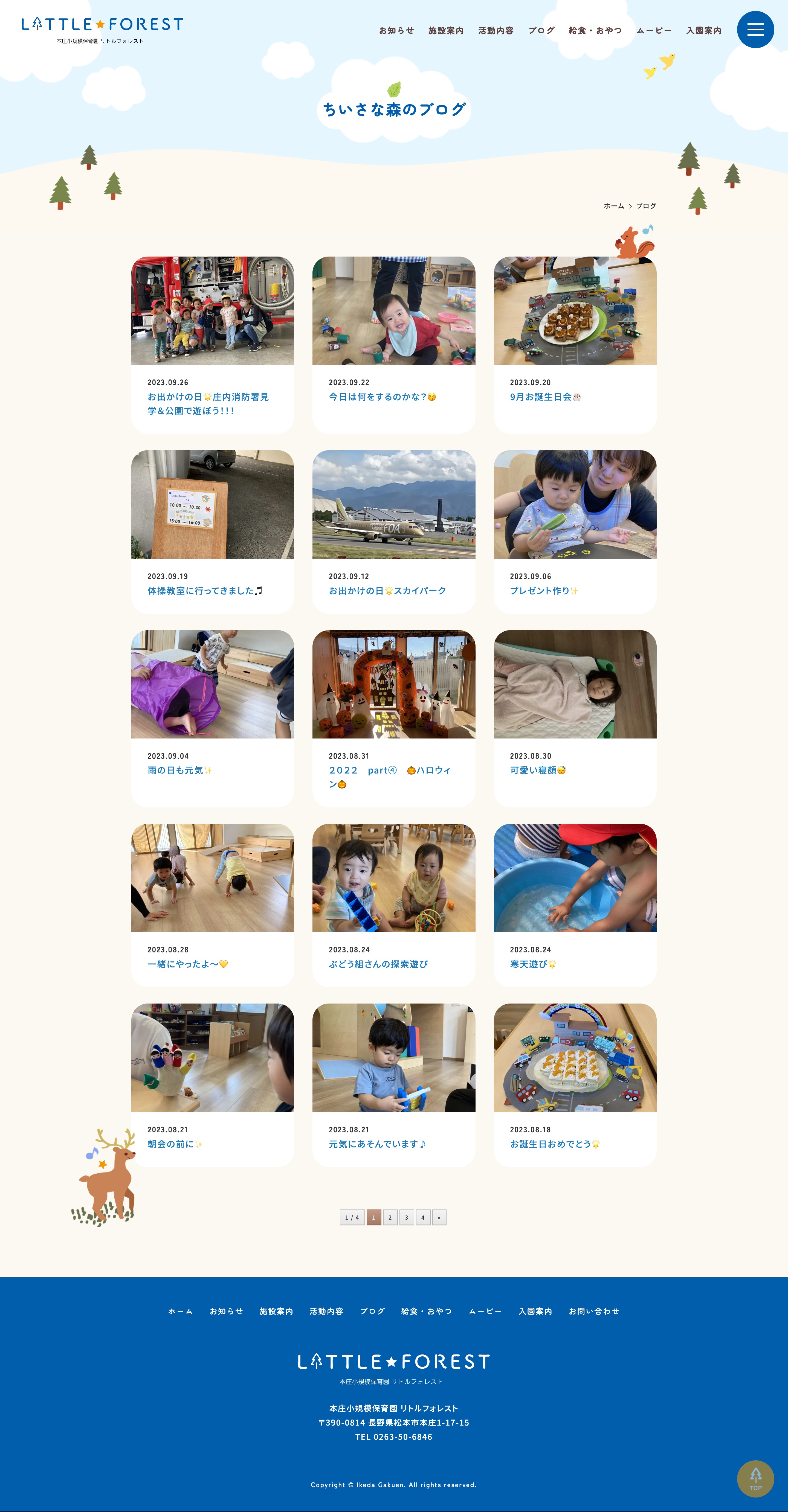Return to top with TOP button
Image resolution: width=788 pixels, height=1512 pixels.
pyautogui.click(x=755, y=1479)
